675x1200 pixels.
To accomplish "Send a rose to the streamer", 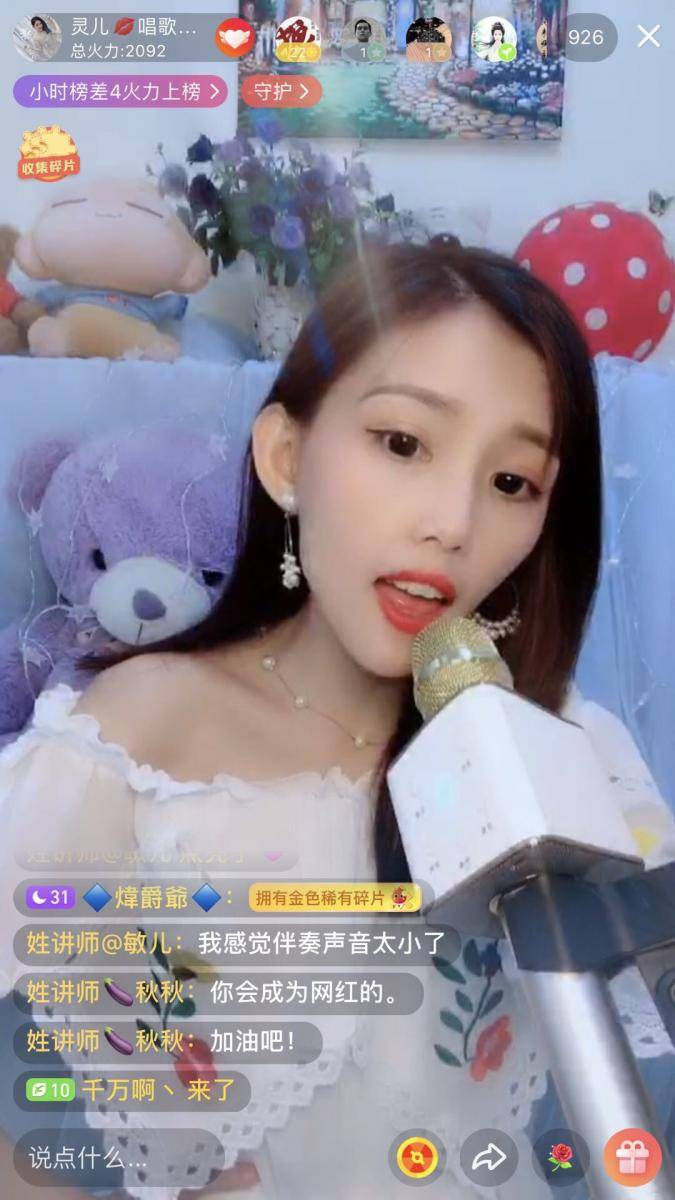I will point(561,1158).
